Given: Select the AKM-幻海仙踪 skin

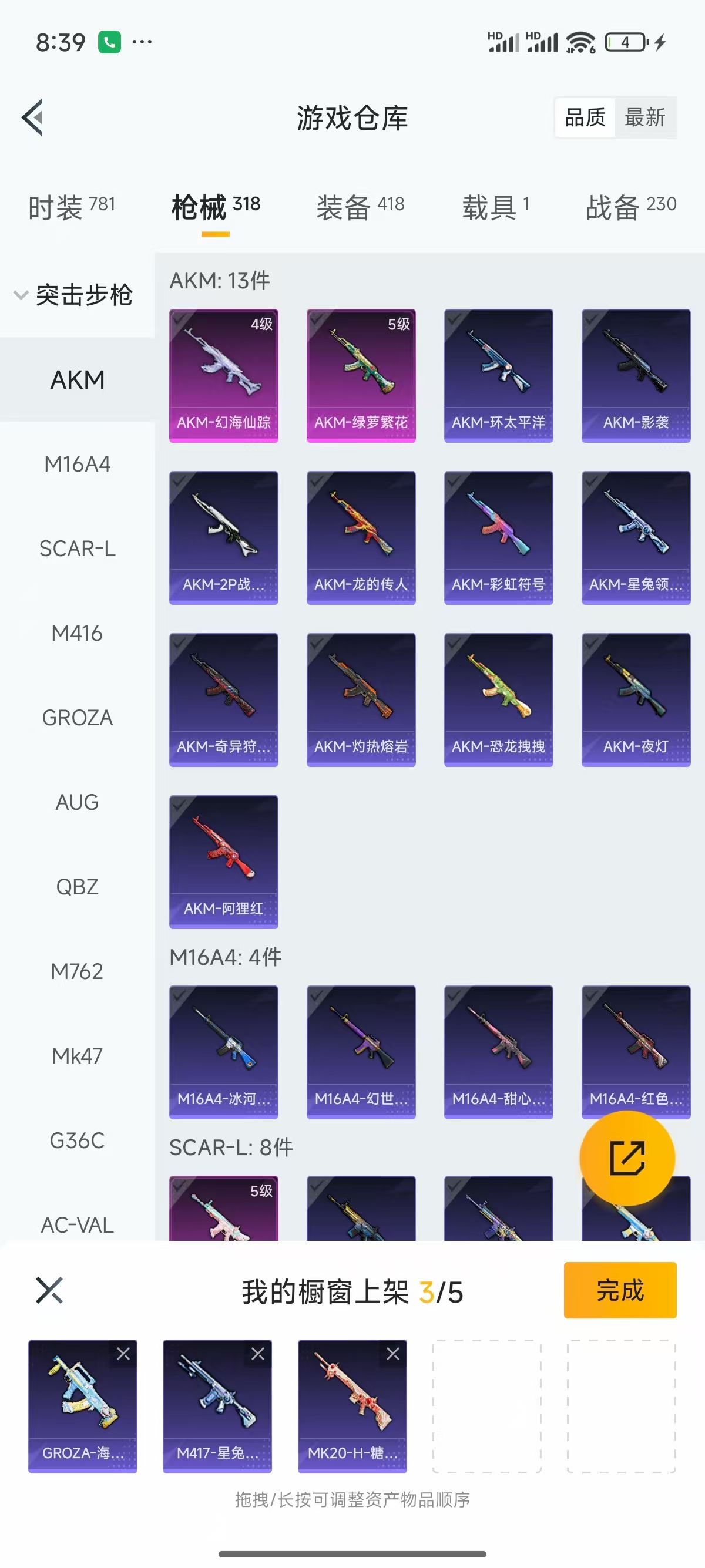Looking at the screenshot, I should click(223, 376).
